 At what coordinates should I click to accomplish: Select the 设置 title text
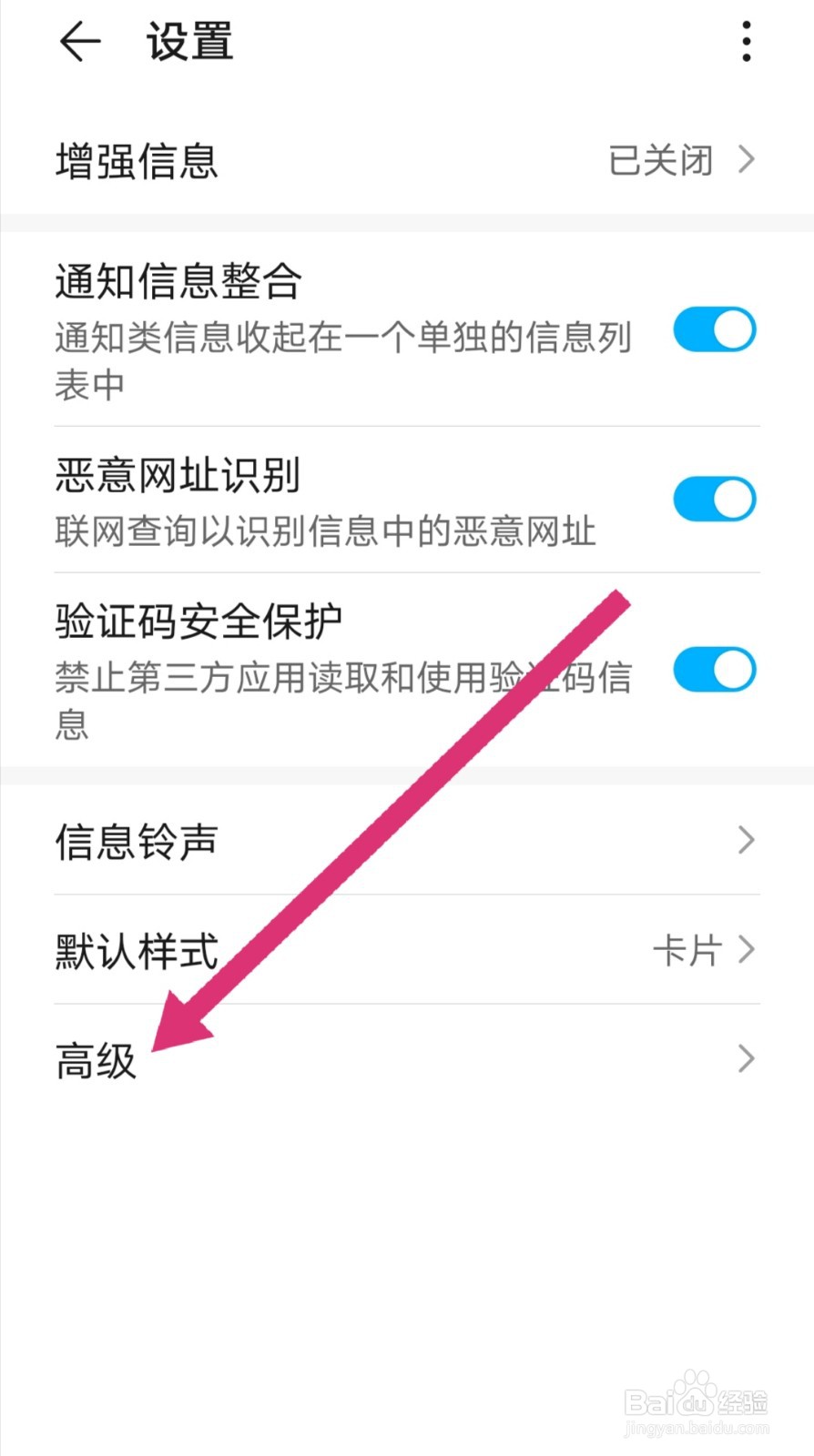click(188, 42)
